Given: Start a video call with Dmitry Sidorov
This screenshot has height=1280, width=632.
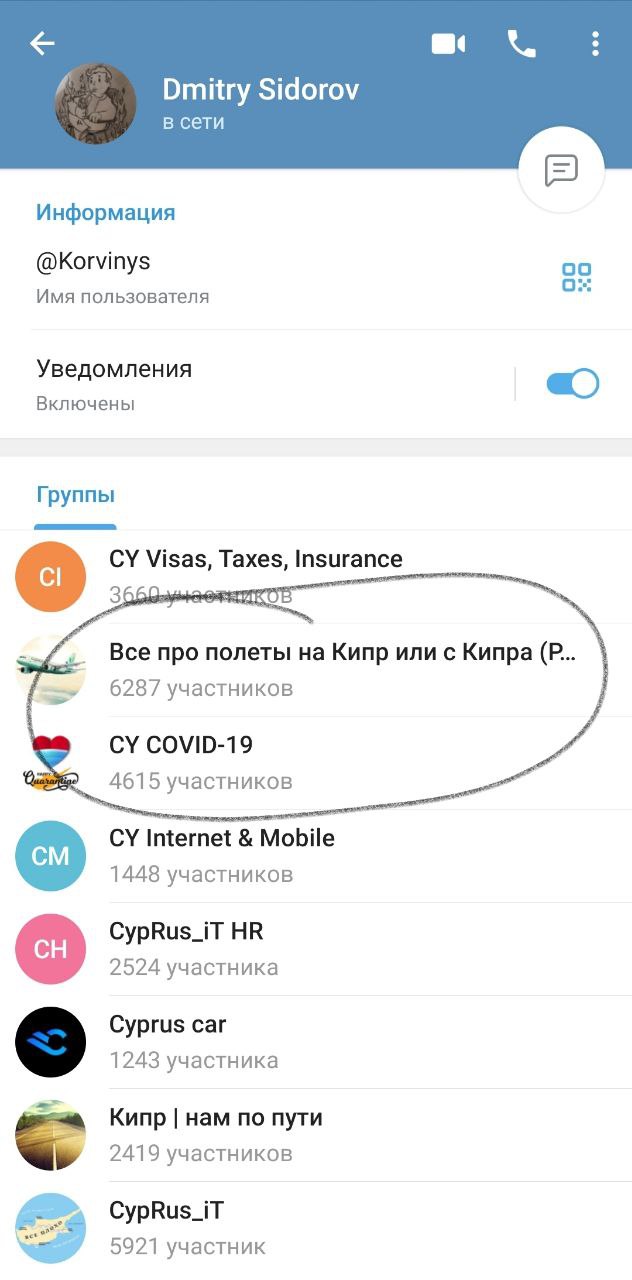Looking at the screenshot, I should point(449,43).
